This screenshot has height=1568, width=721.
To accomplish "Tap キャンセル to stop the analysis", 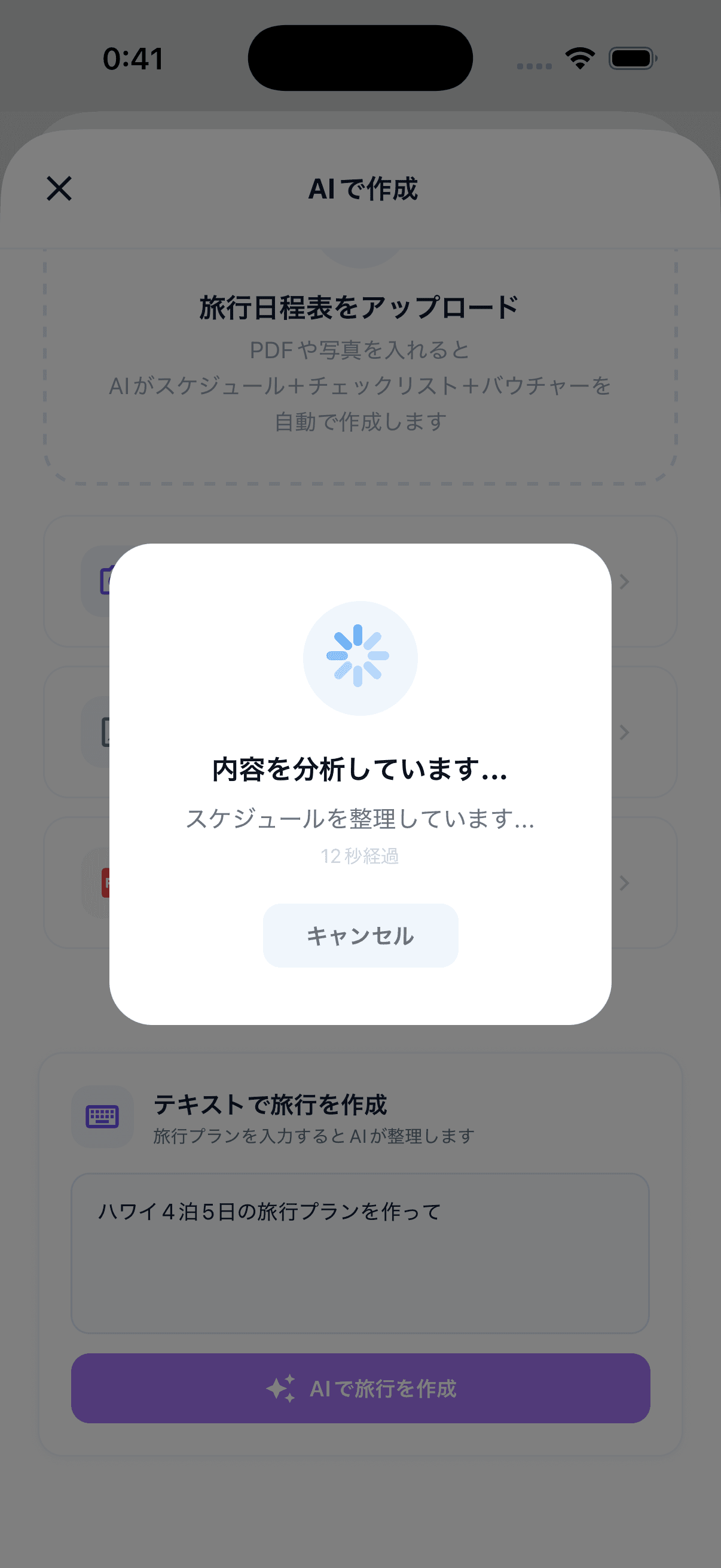I will click(360, 935).
